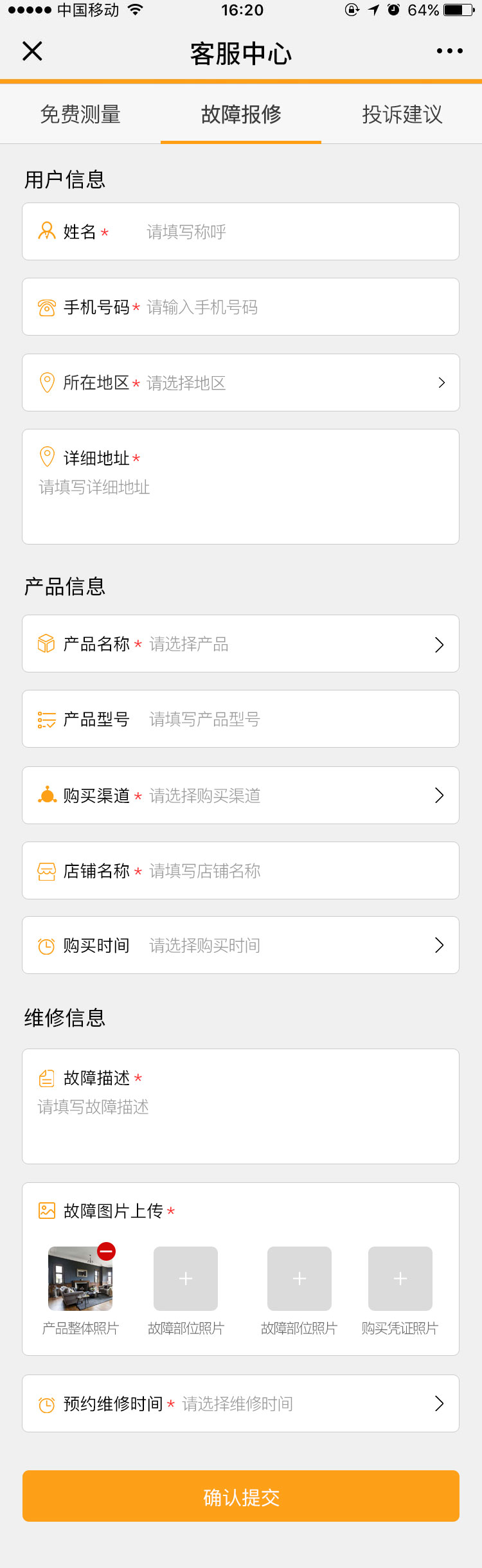Open the three-dot overflow menu
This screenshot has width=482, height=1568.
click(x=449, y=51)
